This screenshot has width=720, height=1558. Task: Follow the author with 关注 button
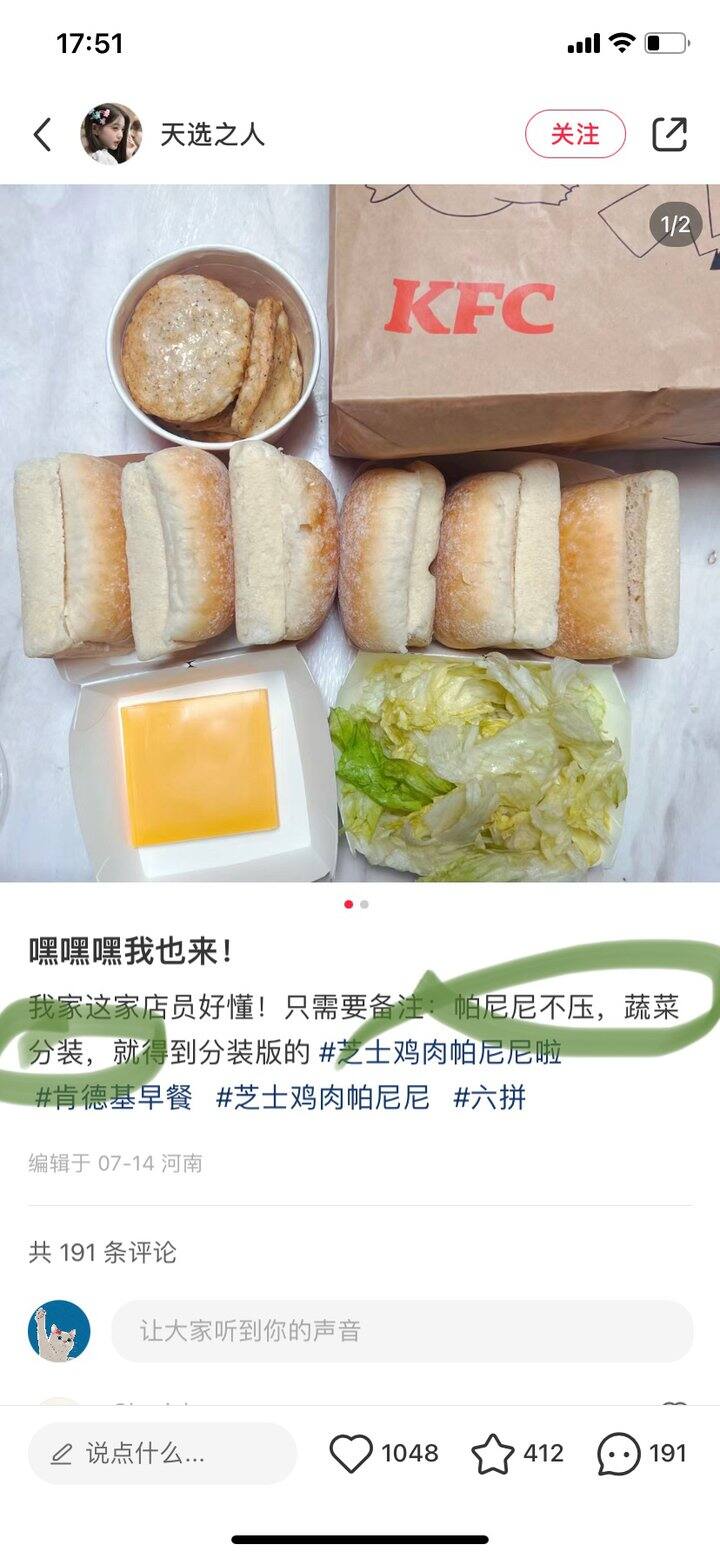[x=575, y=134]
